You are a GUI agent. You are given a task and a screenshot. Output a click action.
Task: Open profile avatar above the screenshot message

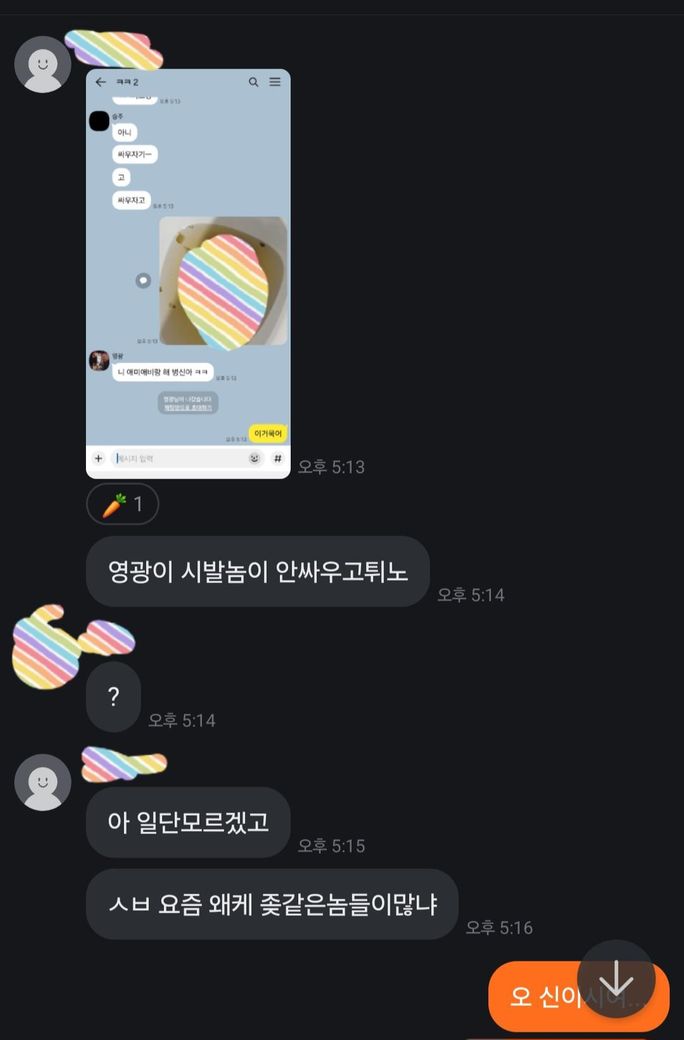pyautogui.click(x=43, y=64)
